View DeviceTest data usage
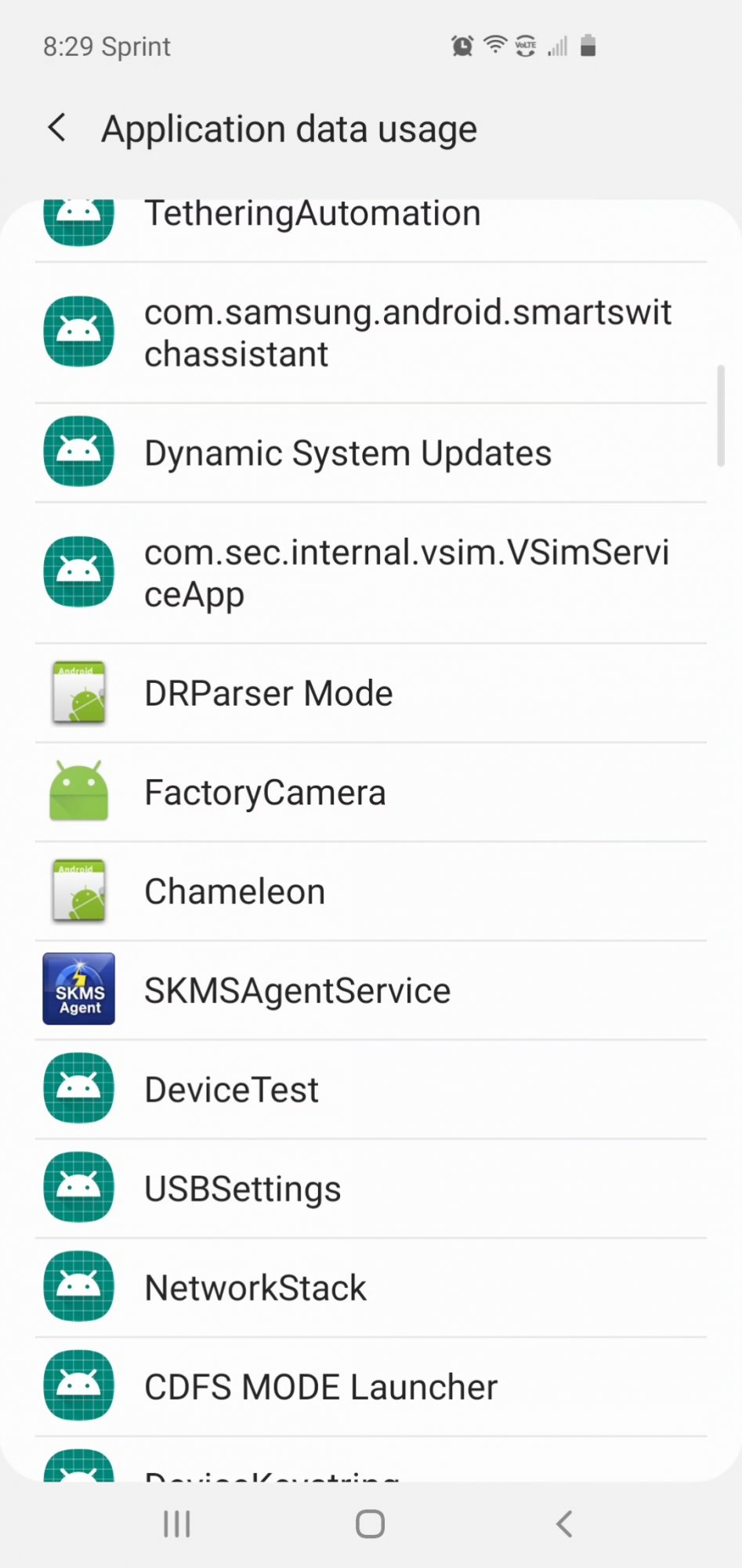 click(371, 1090)
